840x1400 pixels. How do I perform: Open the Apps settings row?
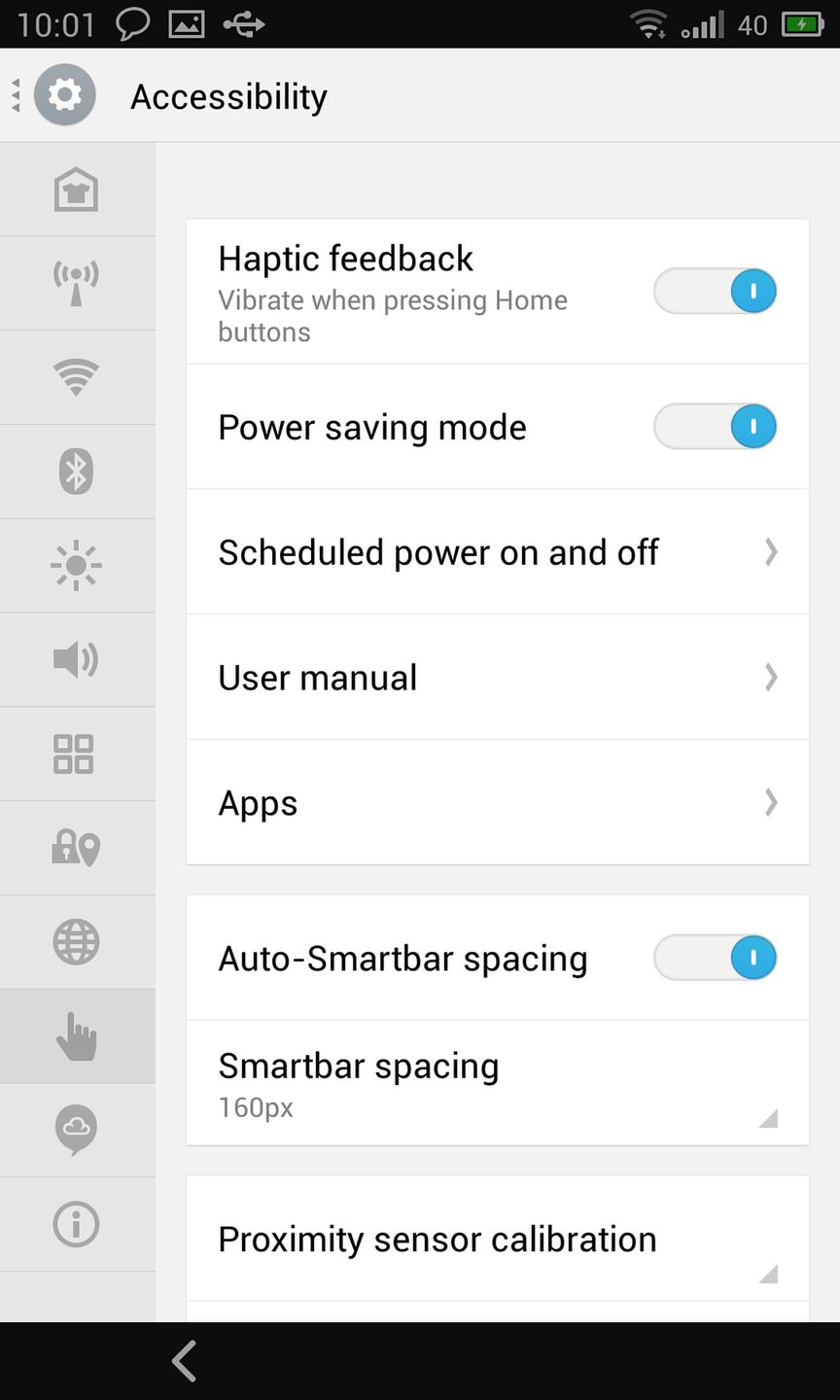click(x=497, y=803)
